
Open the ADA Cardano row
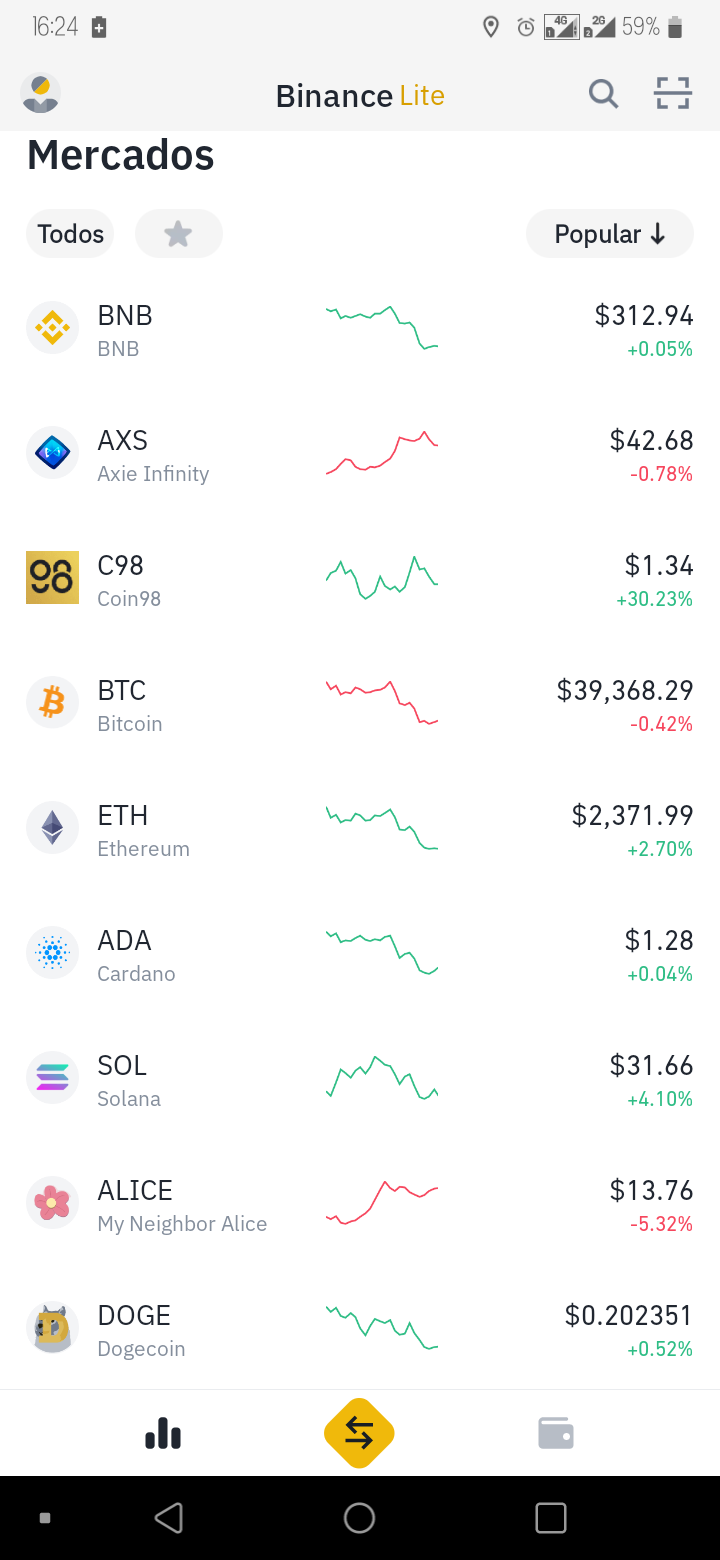tap(360, 955)
